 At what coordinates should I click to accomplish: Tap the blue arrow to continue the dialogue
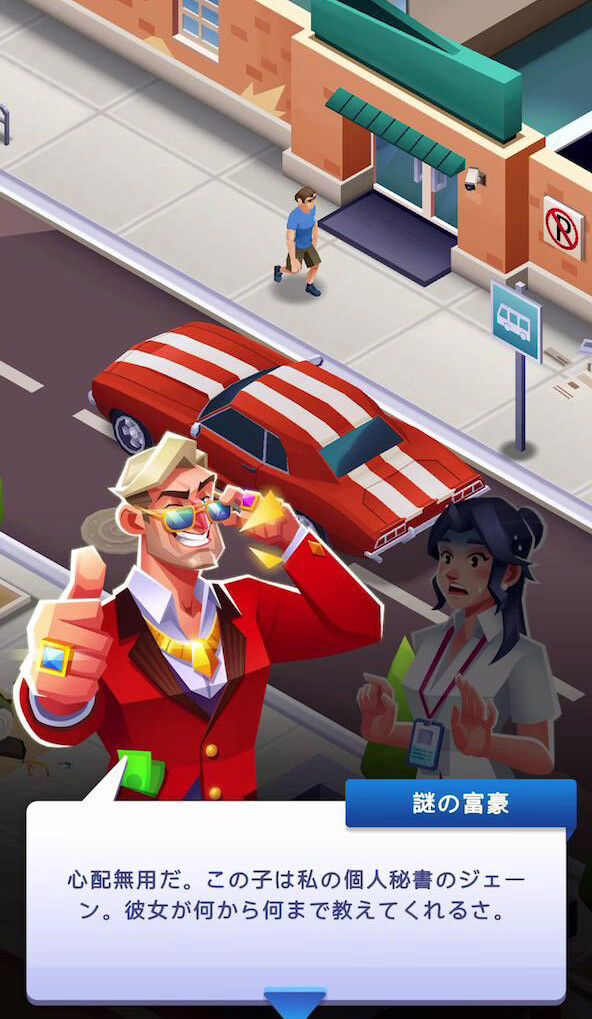294,1001
